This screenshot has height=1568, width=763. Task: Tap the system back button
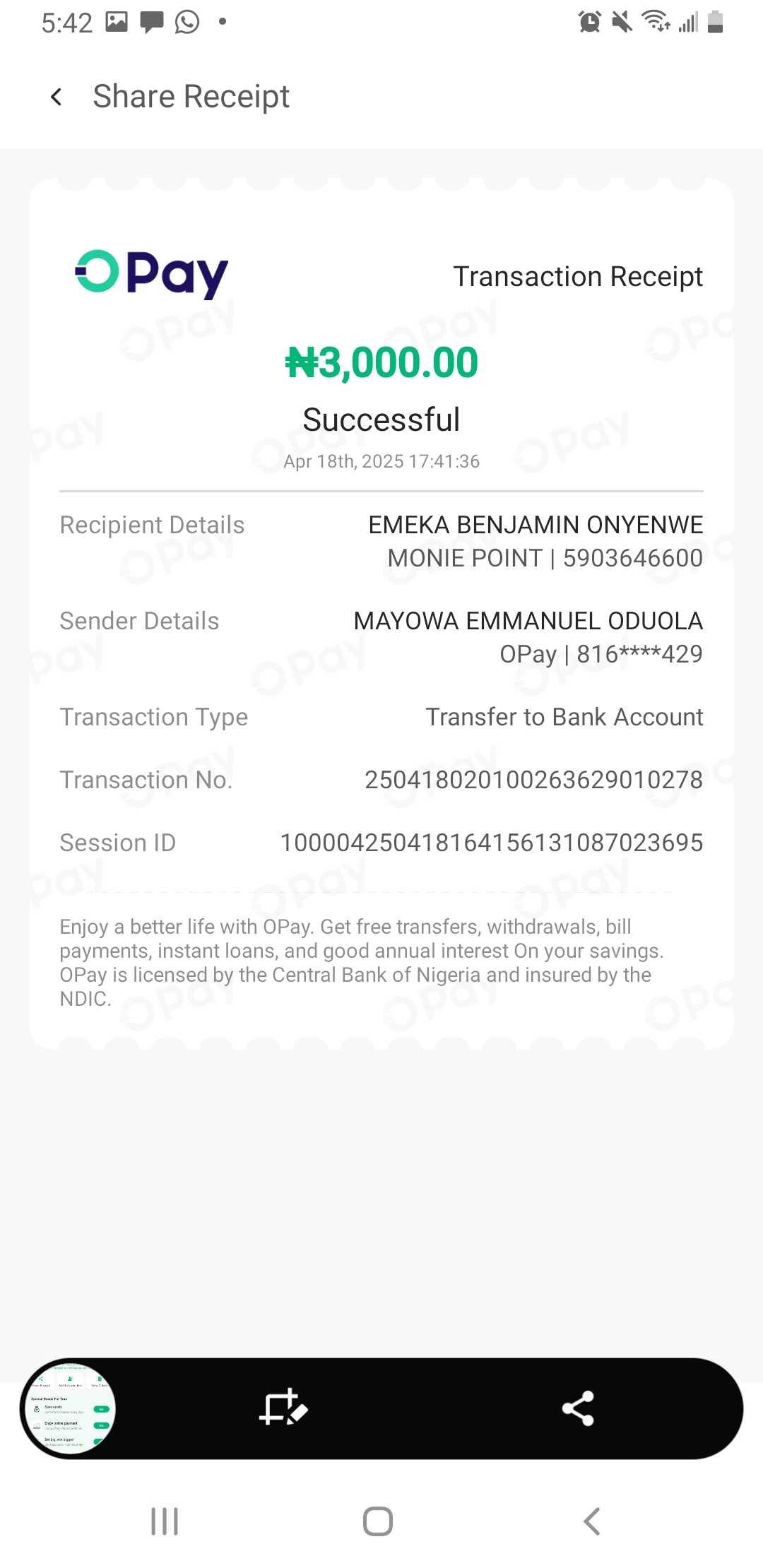pyautogui.click(x=592, y=1521)
